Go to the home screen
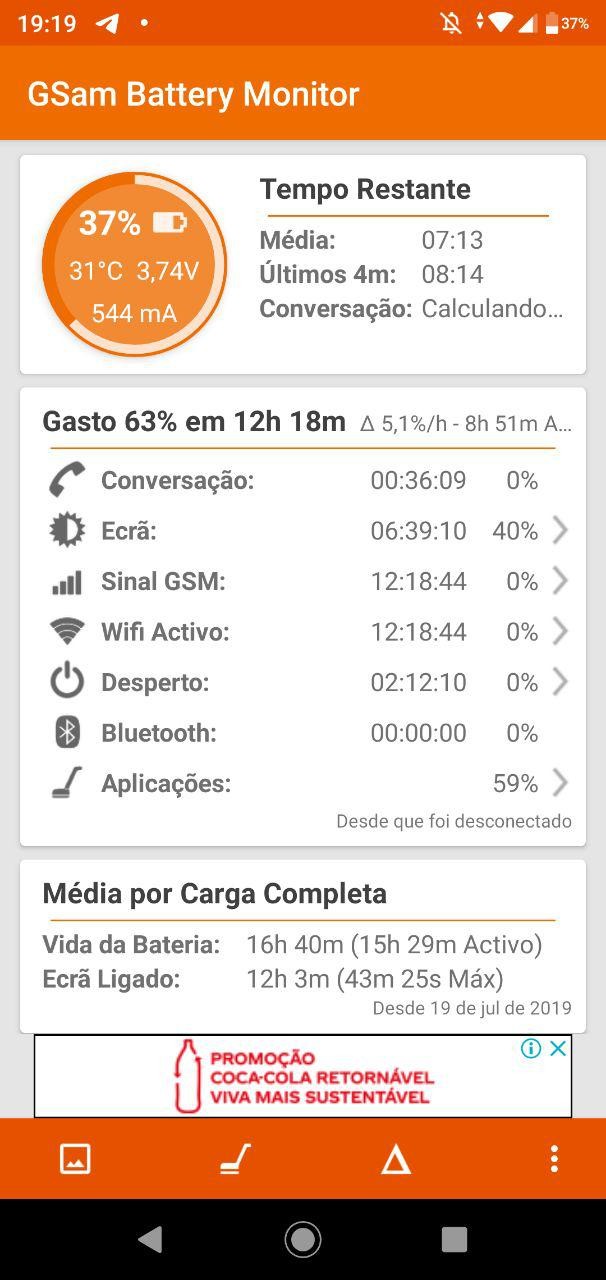Image resolution: width=606 pixels, height=1280 pixels. click(303, 1240)
